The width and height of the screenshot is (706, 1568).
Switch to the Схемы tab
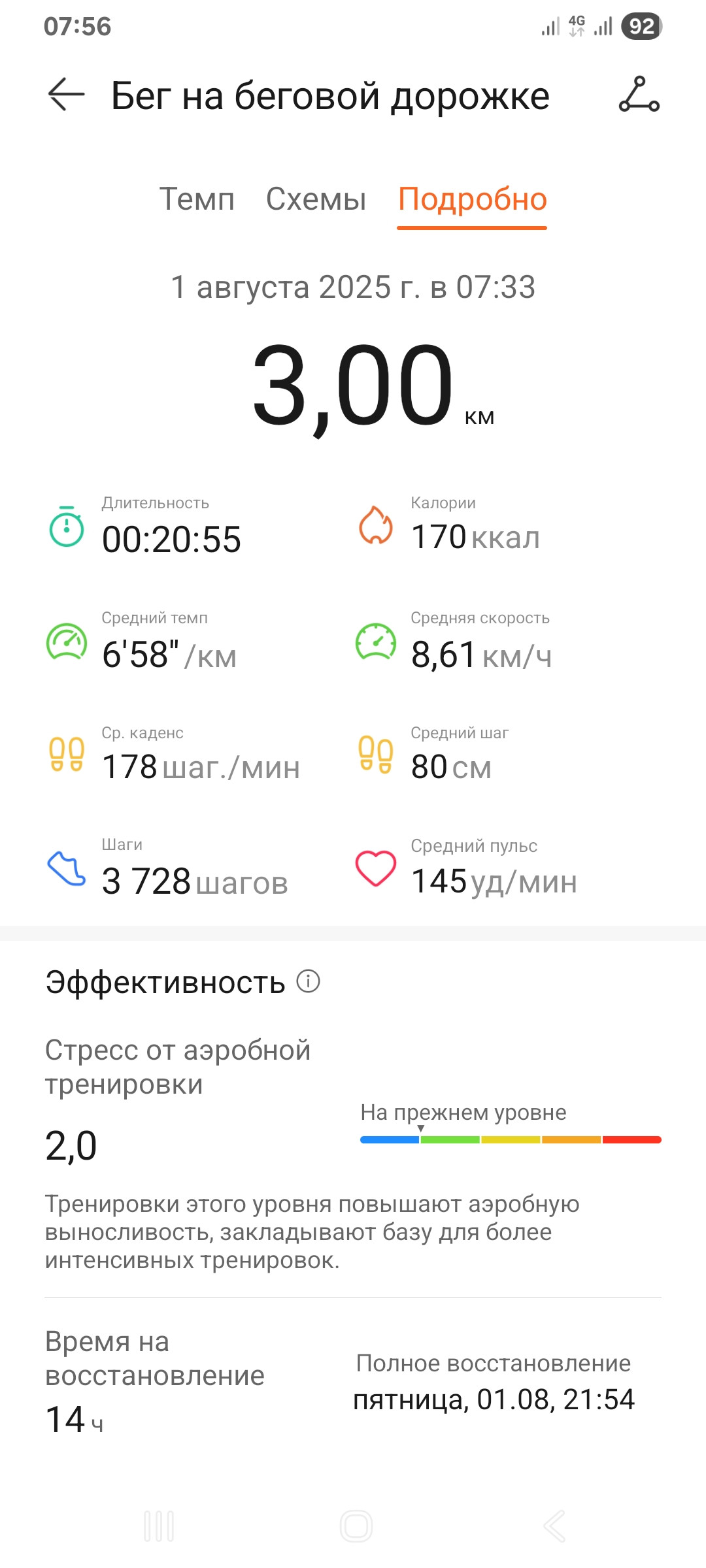[x=316, y=199]
